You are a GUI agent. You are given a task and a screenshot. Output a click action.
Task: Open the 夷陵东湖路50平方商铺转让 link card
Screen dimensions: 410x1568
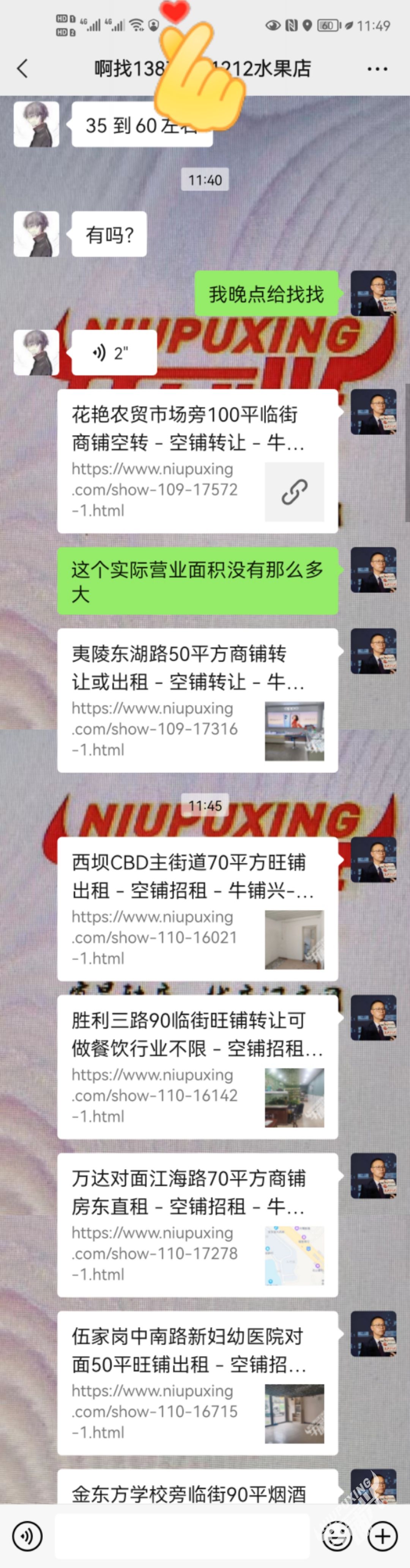(197, 700)
